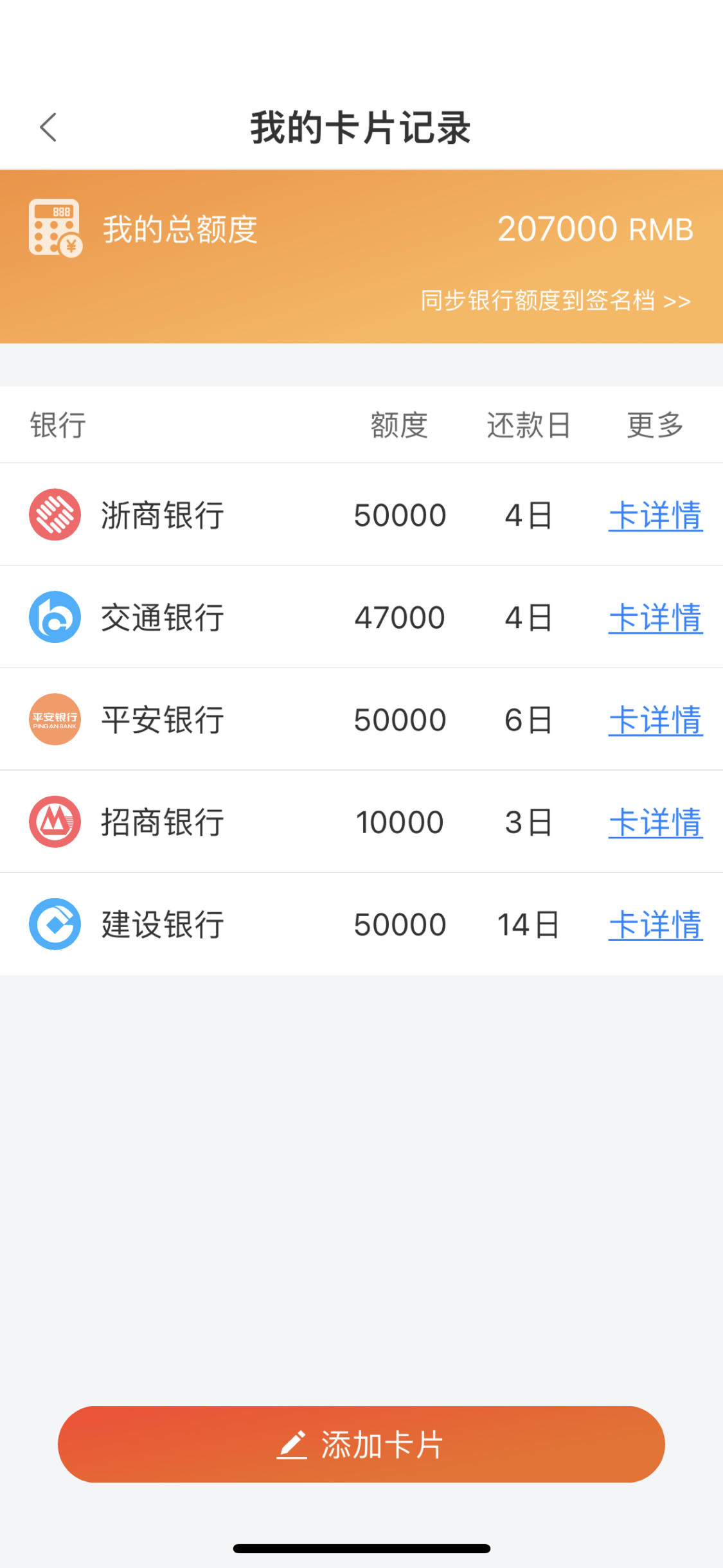
Task: Open 卡详情 for 浙商银行
Action: point(656,515)
